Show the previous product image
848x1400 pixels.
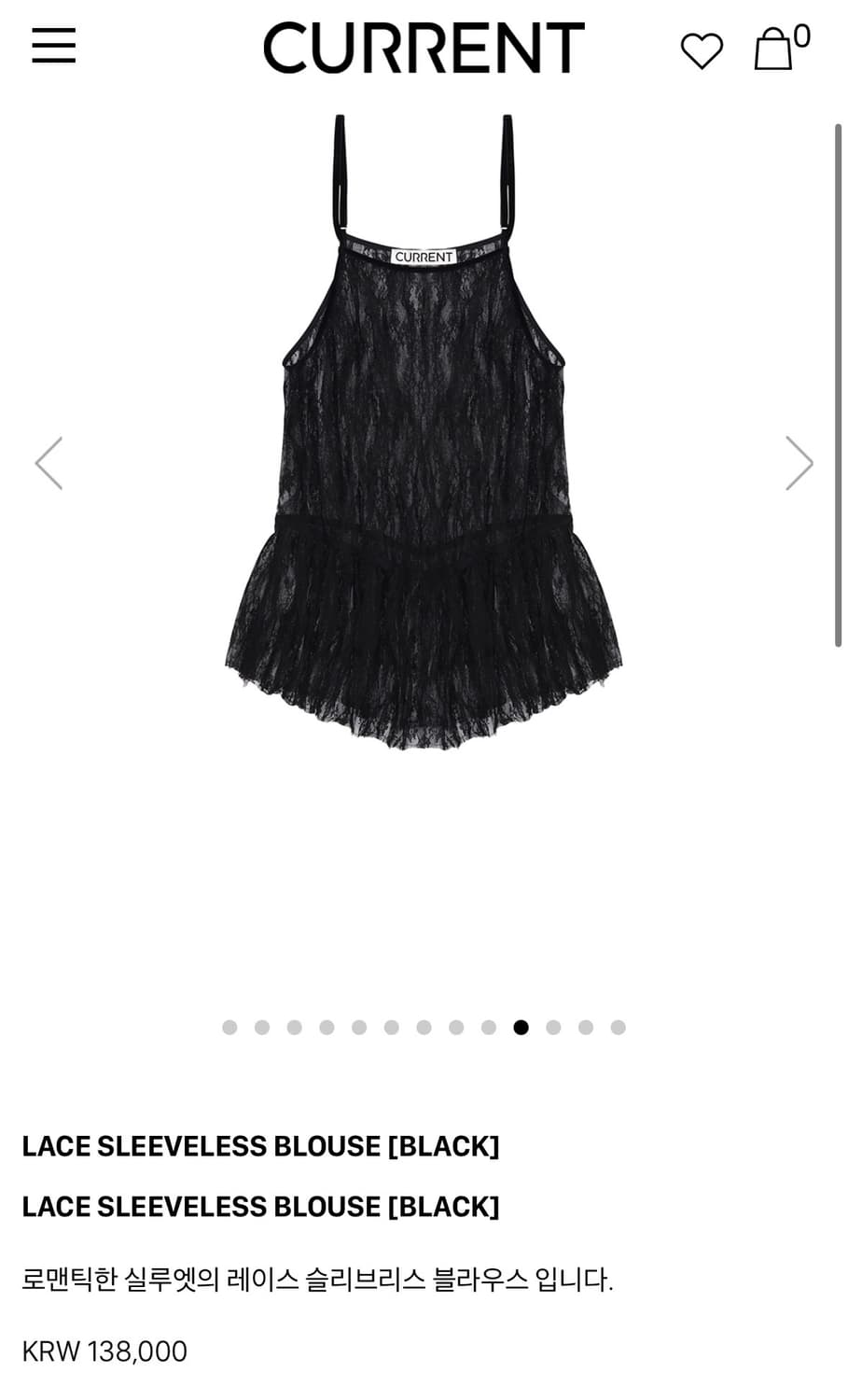point(49,463)
